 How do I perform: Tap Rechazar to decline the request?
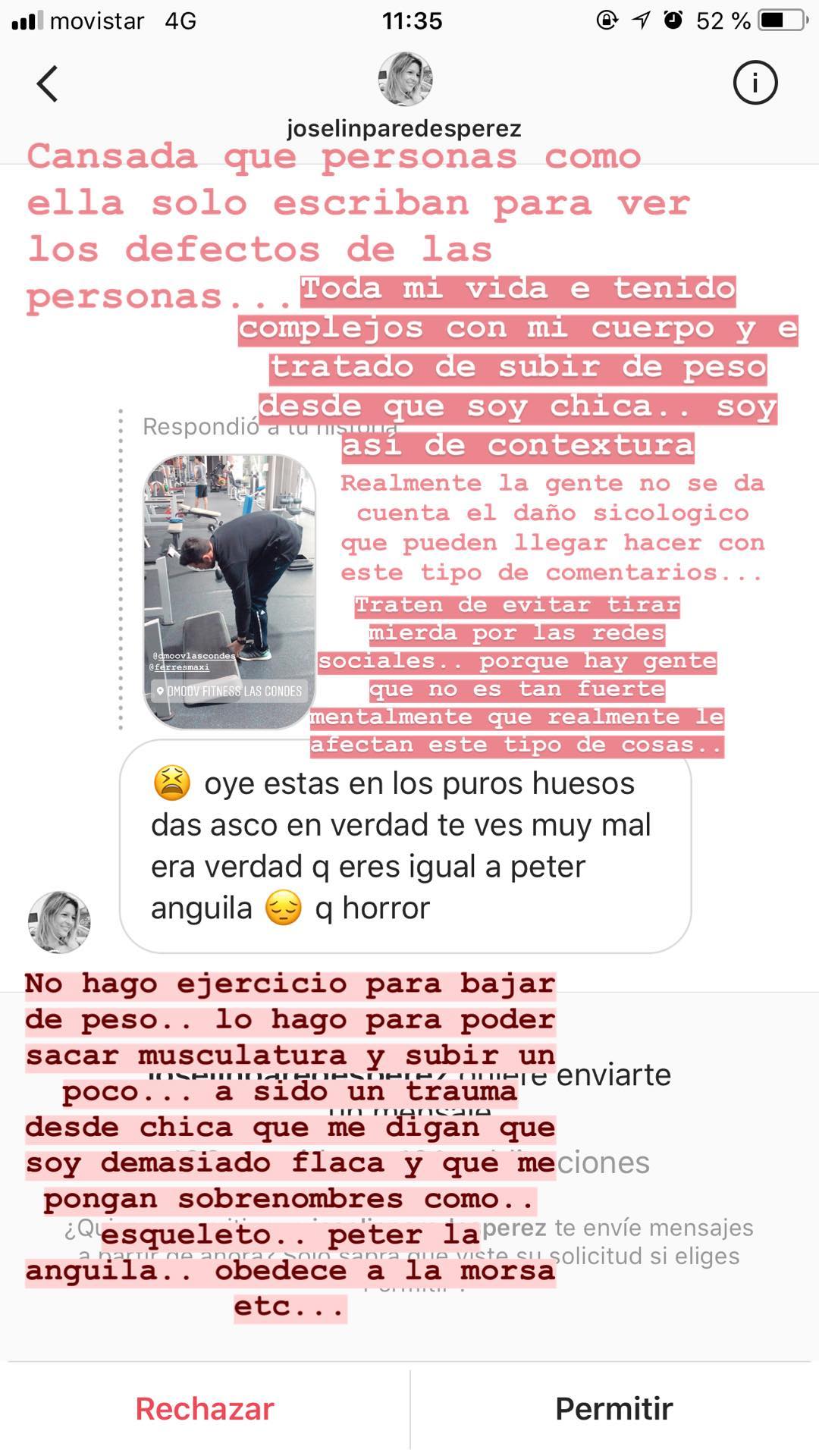[205, 1408]
